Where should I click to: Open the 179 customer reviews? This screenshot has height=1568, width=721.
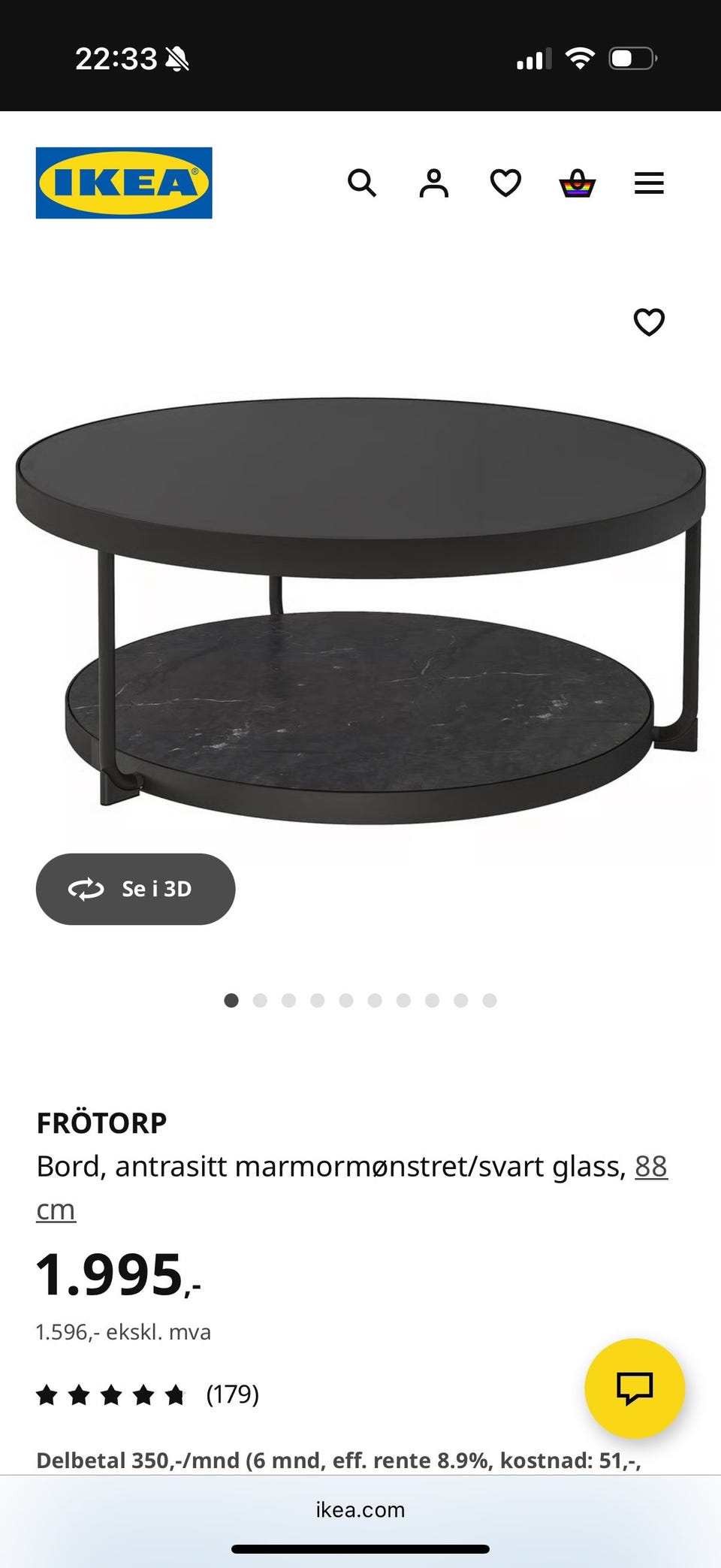click(x=232, y=1394)
